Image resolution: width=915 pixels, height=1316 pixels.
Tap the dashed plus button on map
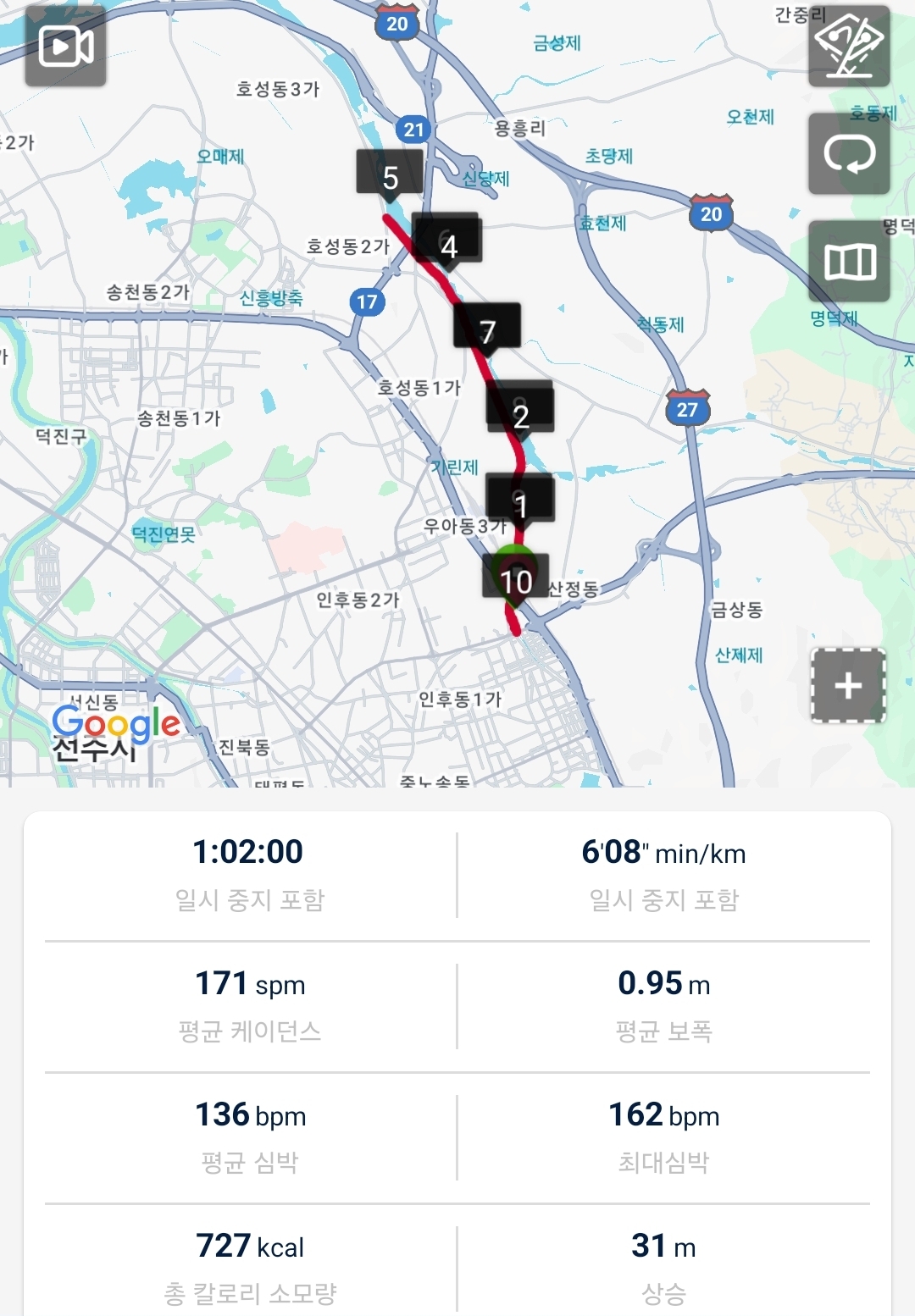tap(848, 686)
